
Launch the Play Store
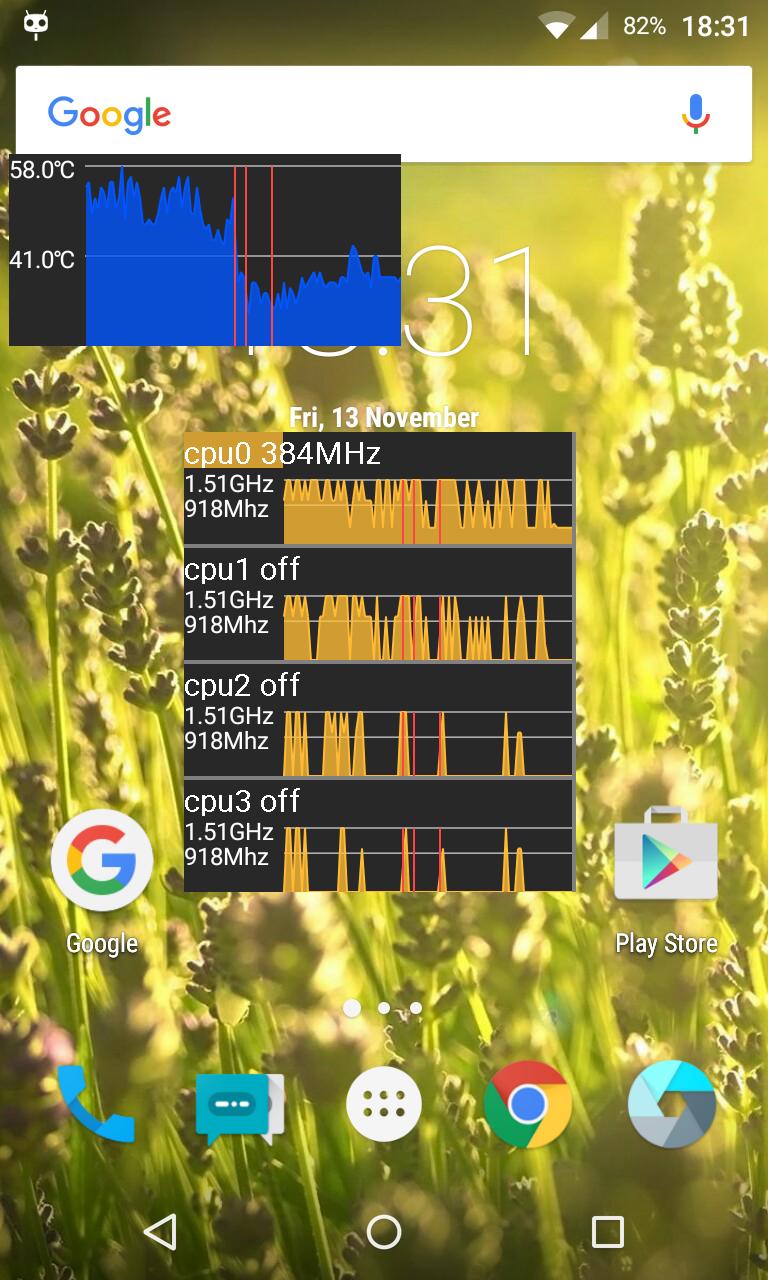[x=665, y=861]
